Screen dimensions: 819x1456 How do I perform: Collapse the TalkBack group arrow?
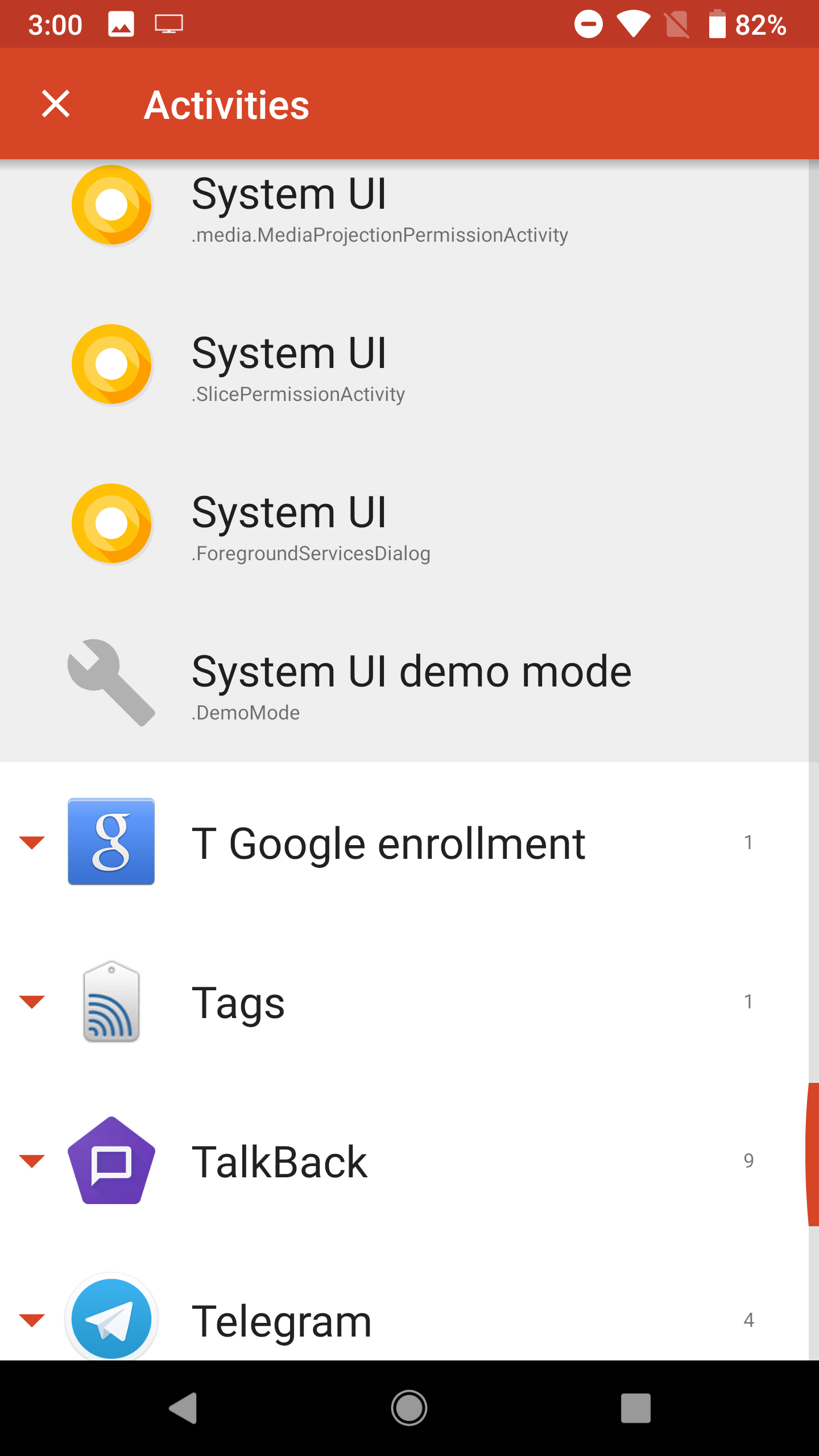coord(32,1160)
